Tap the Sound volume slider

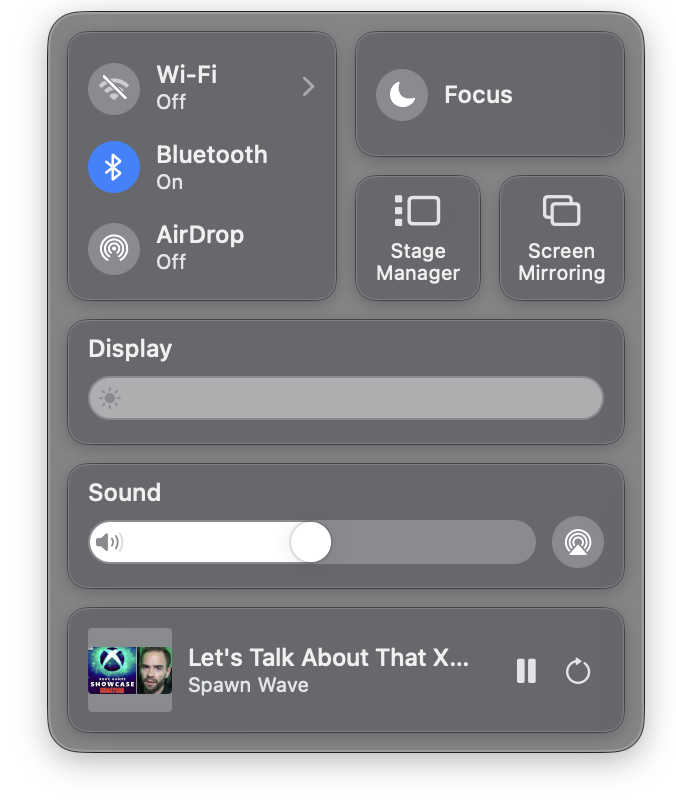point(311,542)
